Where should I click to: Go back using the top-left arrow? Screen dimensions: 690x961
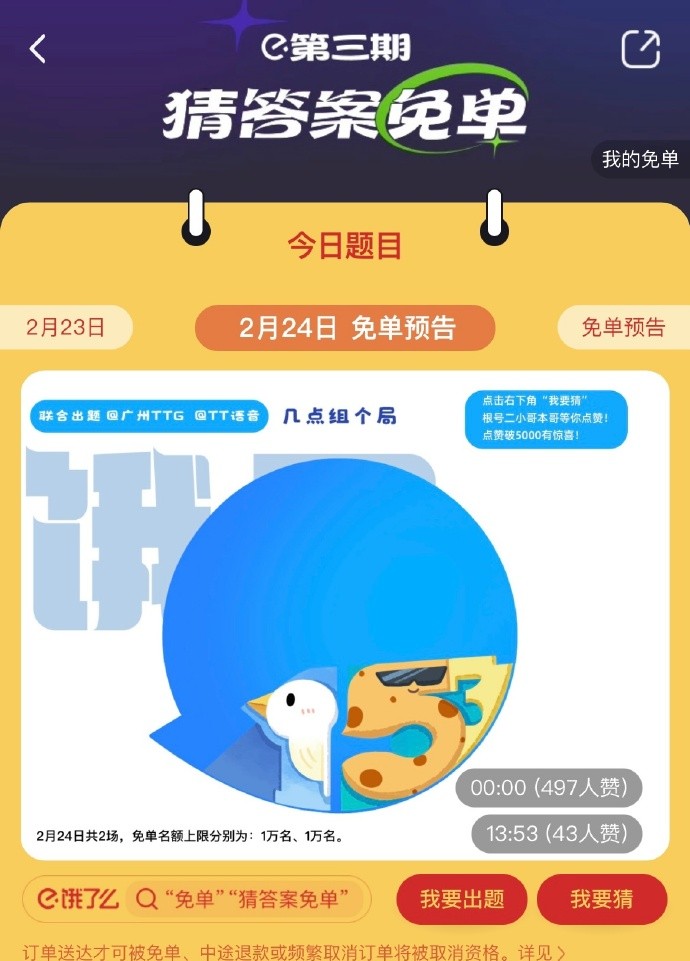tap(38, 49)
